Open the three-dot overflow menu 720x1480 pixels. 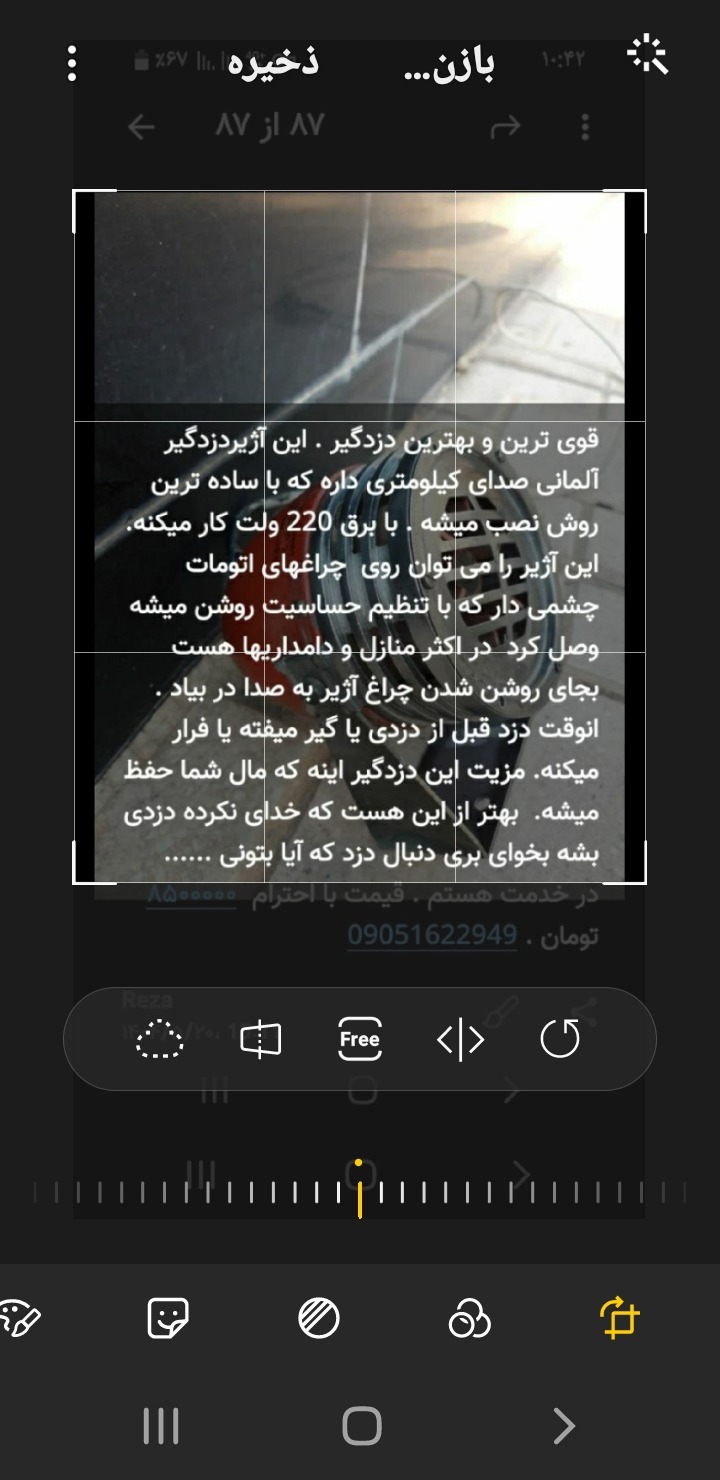(72, 63)
